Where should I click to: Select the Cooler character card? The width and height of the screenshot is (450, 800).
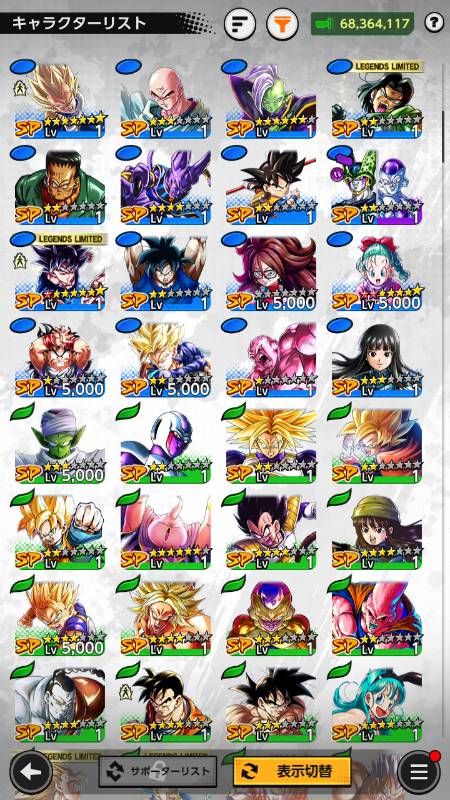coord(166,445)
